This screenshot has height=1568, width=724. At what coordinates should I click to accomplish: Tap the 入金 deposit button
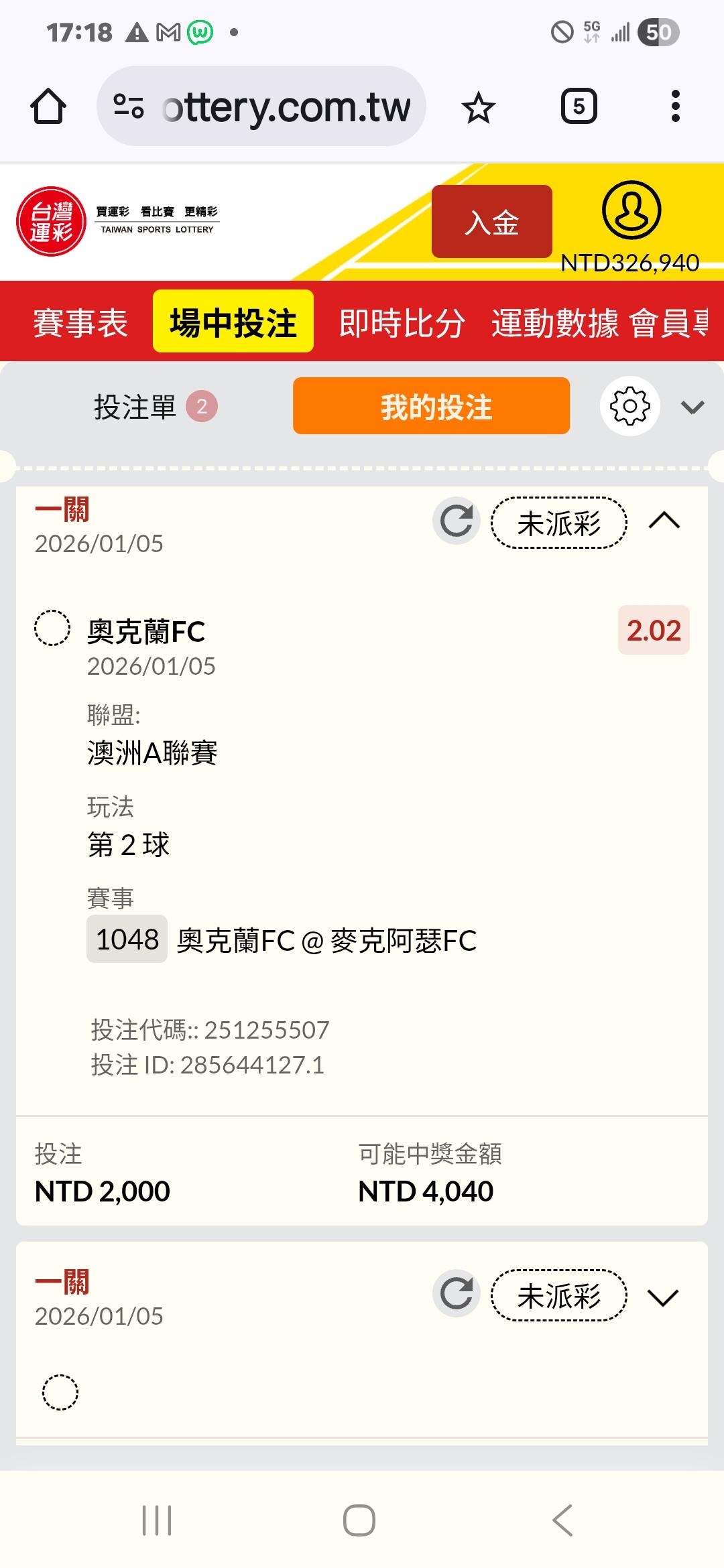[x=491, y=222]
